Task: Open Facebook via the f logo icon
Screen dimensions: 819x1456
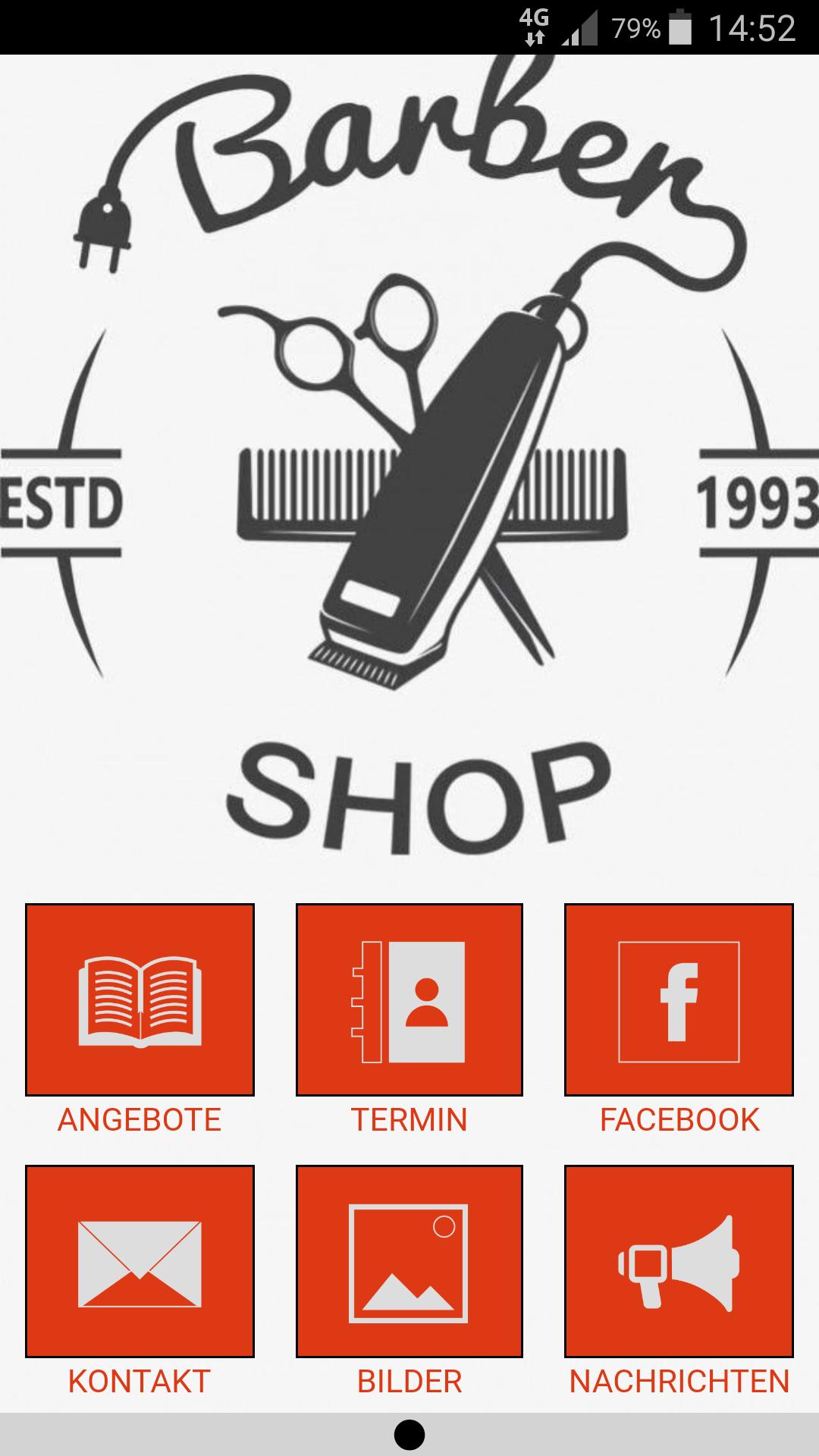Action: click(678, 1003)
